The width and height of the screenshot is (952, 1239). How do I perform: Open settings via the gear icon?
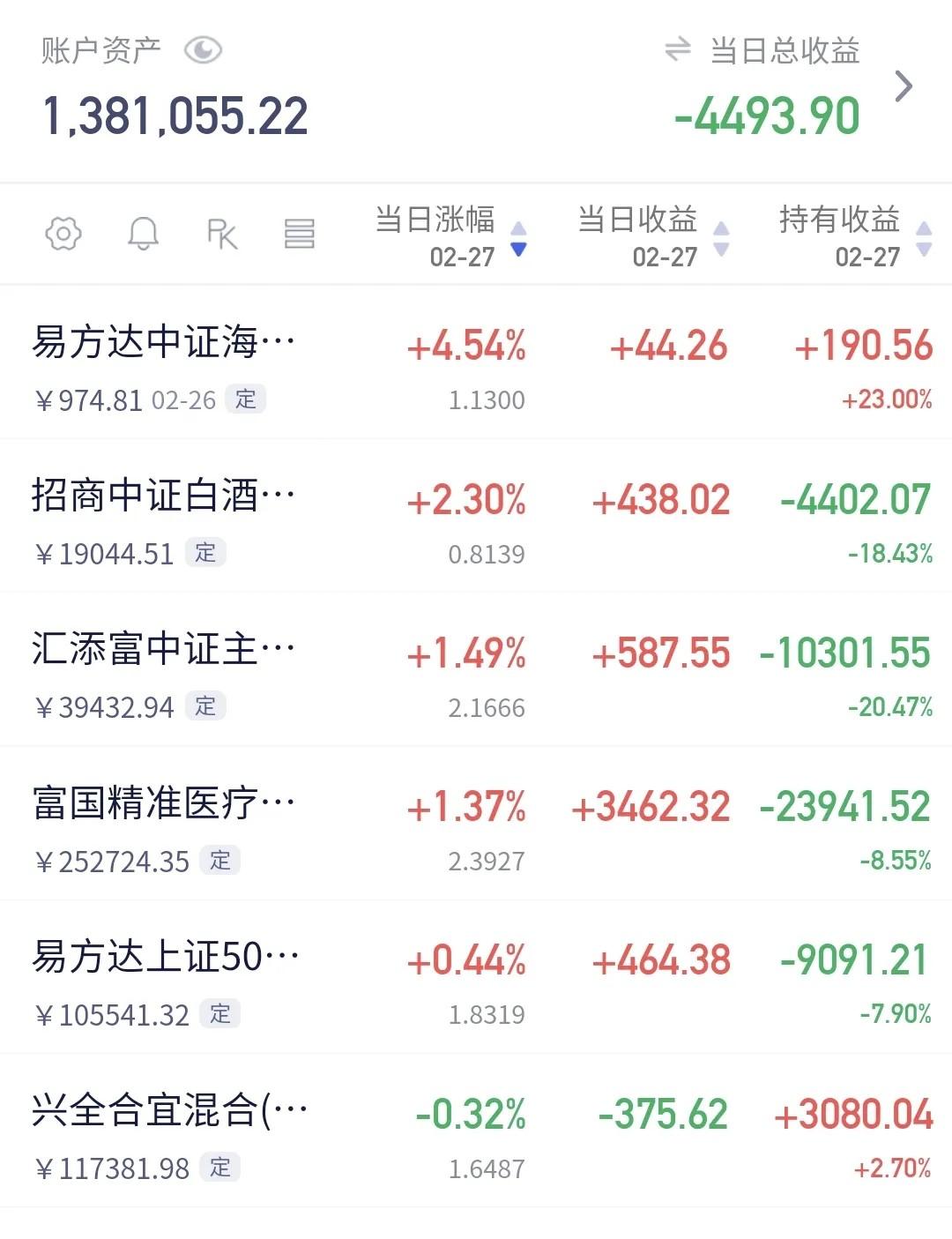click(63, 233)
